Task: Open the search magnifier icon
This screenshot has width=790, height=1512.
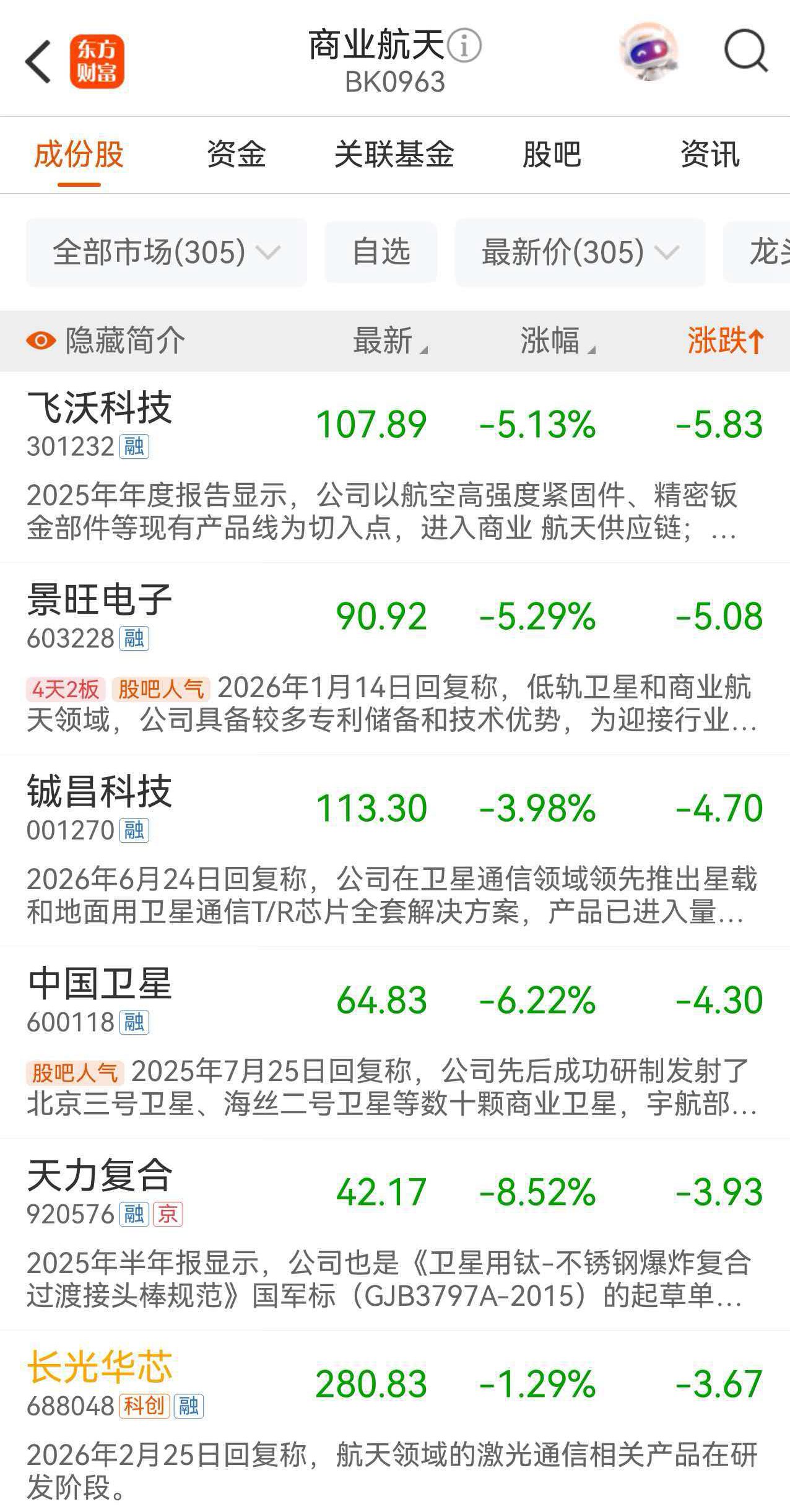Action: pyautogui.click(x=746, y=51)
